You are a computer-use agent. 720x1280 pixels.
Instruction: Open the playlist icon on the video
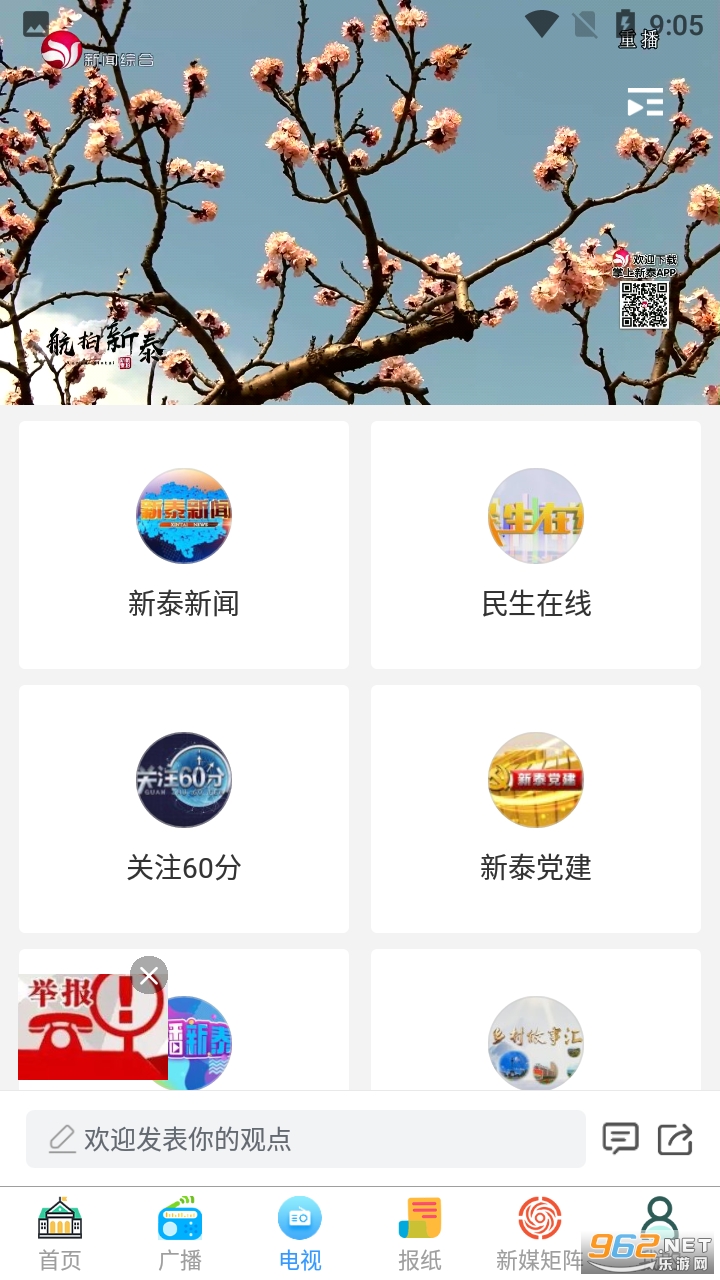pyautogui.click(x=645, y=102)
